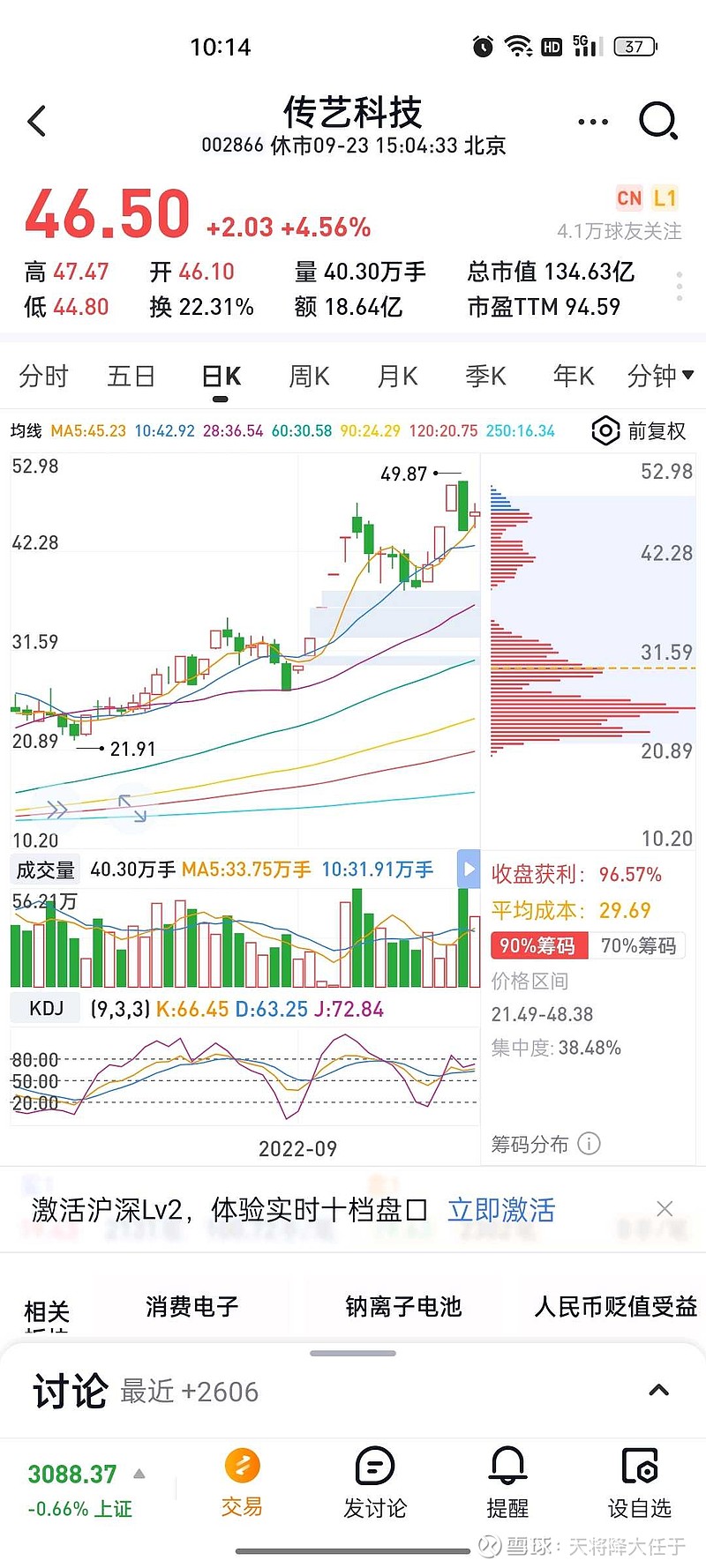Screen dimensions: 706x1568
Task: Show the 年K chart
Action: click(574, 377)
